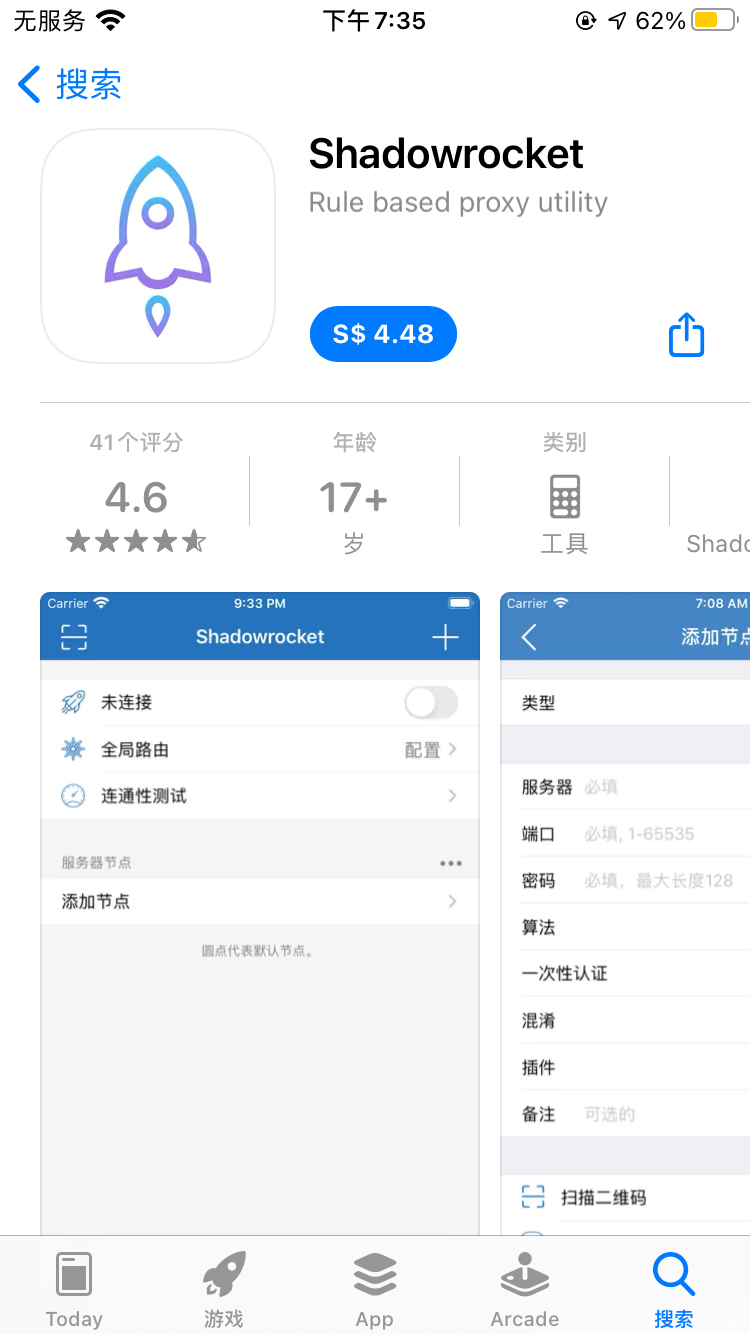Viewport: 750px width, 1334px height.
Task: Share the Shadowrocket app
Action: coord(686,334)
